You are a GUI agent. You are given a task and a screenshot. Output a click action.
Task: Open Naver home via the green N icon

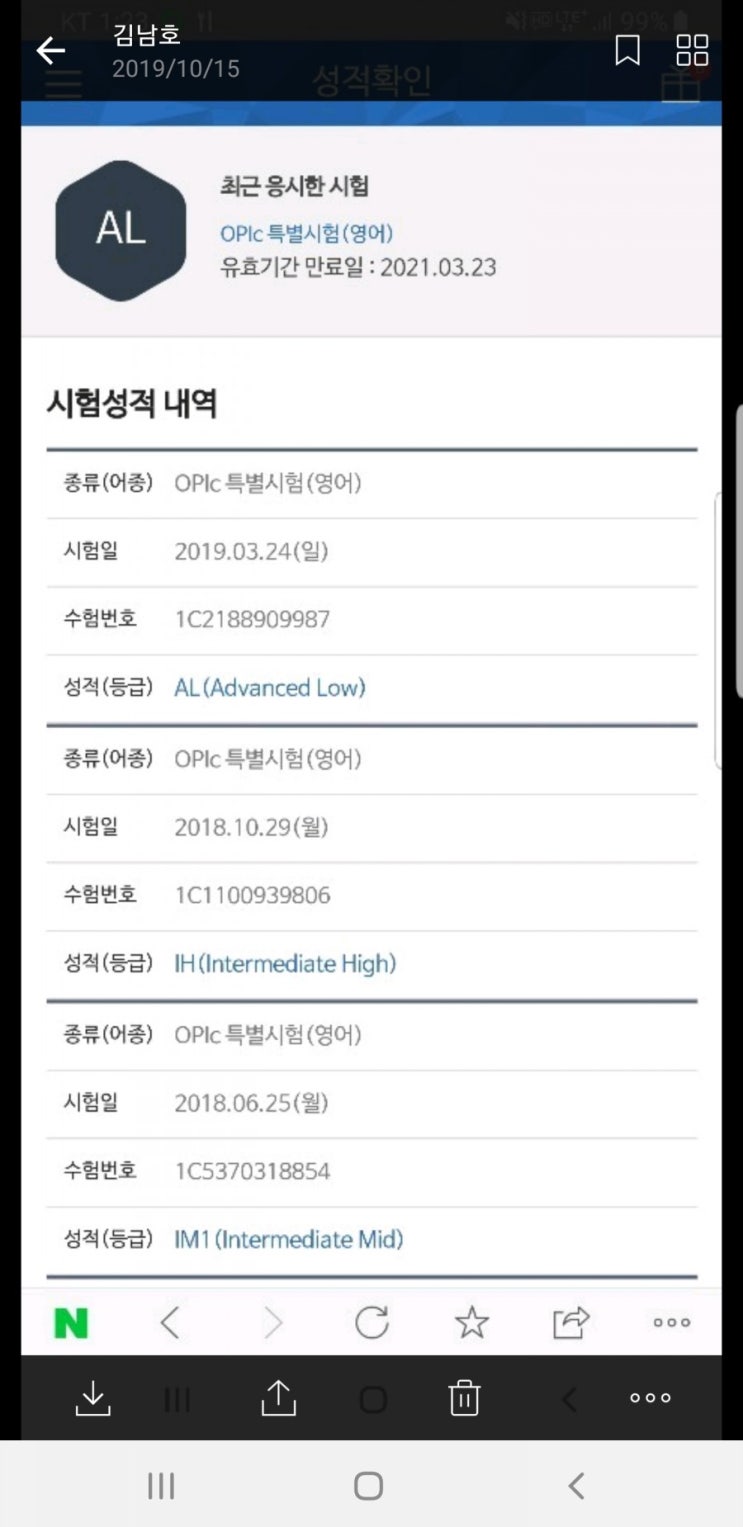tap(69, 1322)
